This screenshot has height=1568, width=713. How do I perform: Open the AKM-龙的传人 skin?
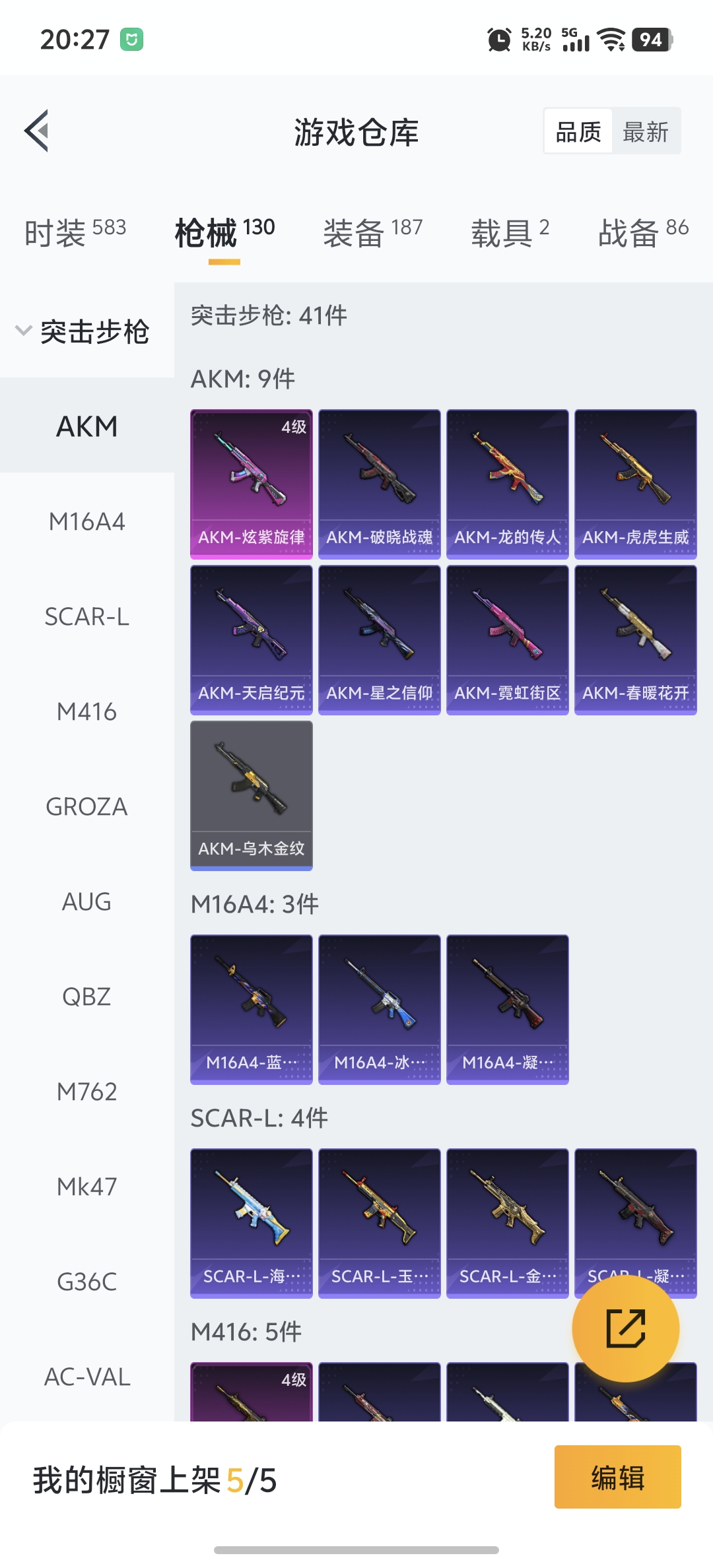(x=507, y=484)
